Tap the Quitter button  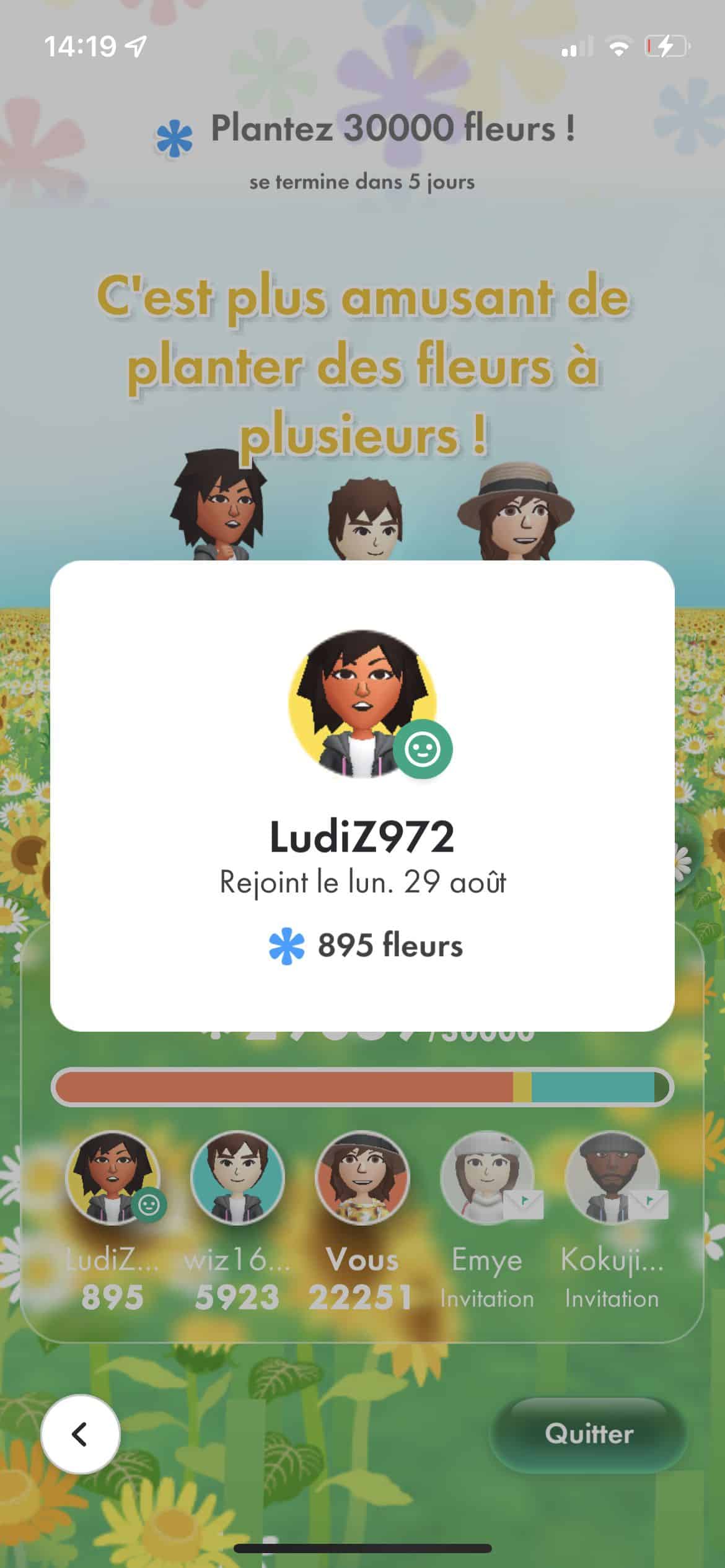coord(589,1434)
